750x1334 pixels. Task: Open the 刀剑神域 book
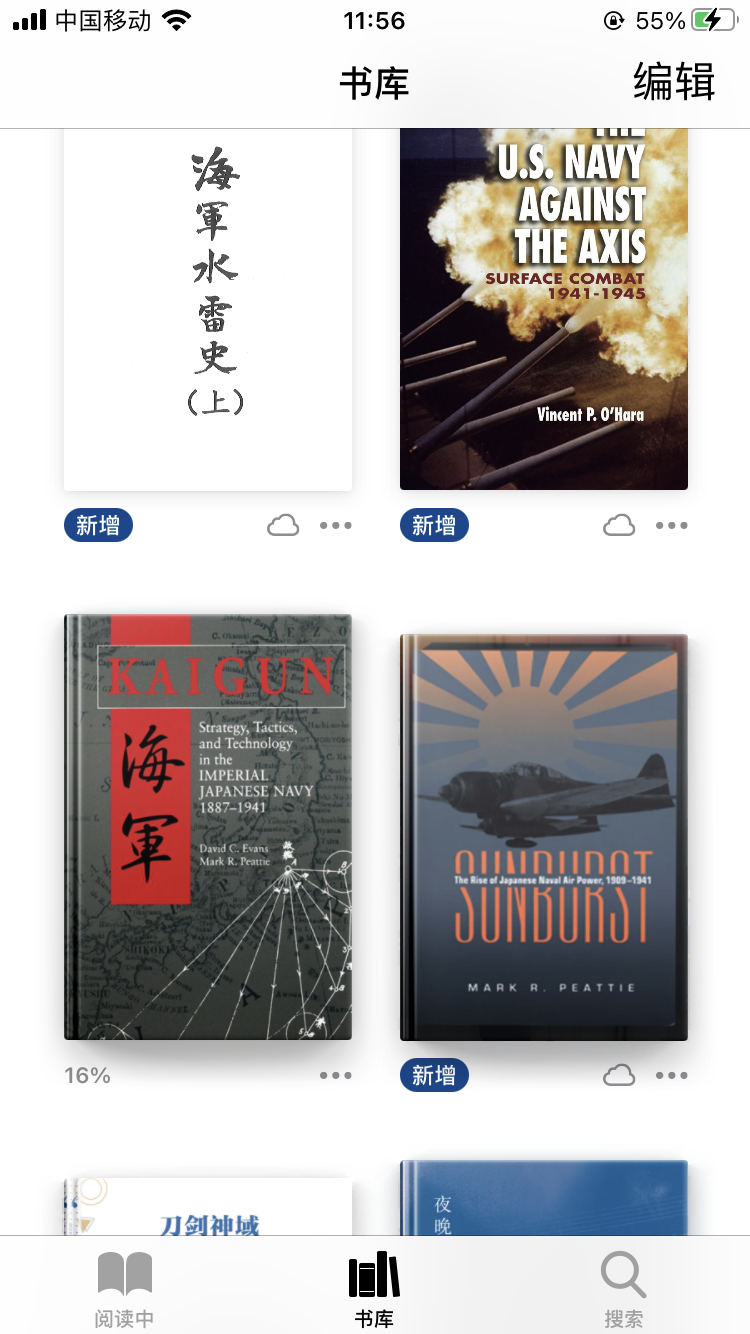pos(208,1208)
